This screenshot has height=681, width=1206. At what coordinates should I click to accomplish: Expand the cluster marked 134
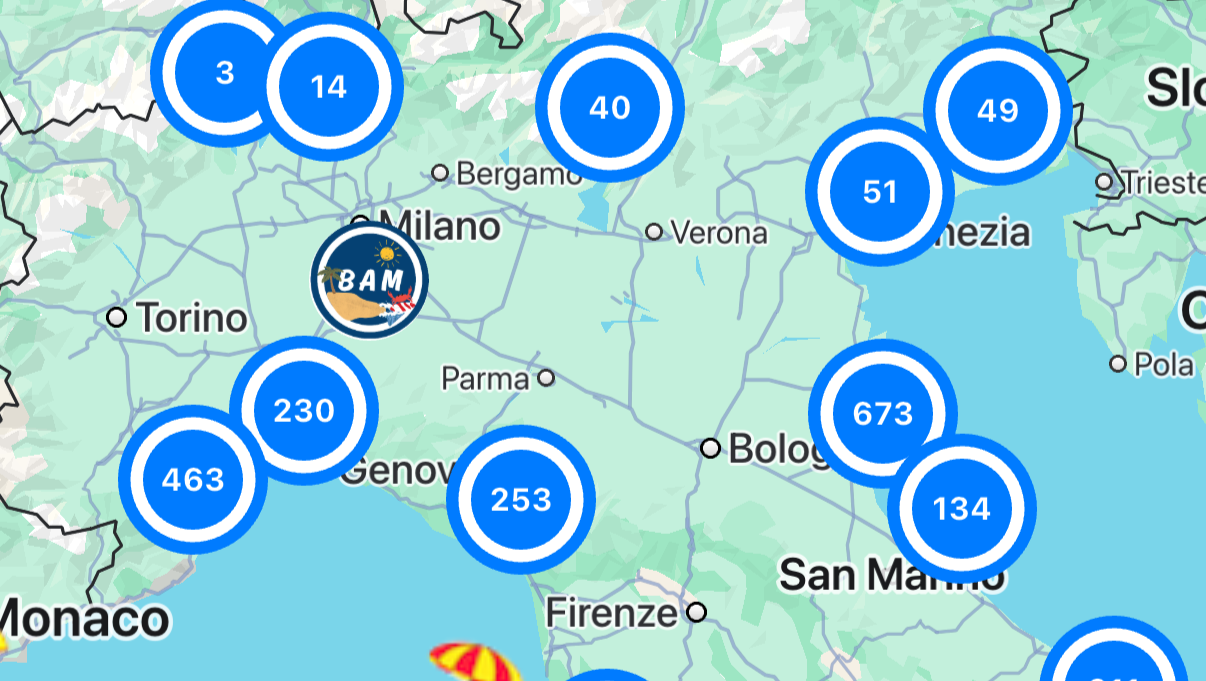[962, 509]
